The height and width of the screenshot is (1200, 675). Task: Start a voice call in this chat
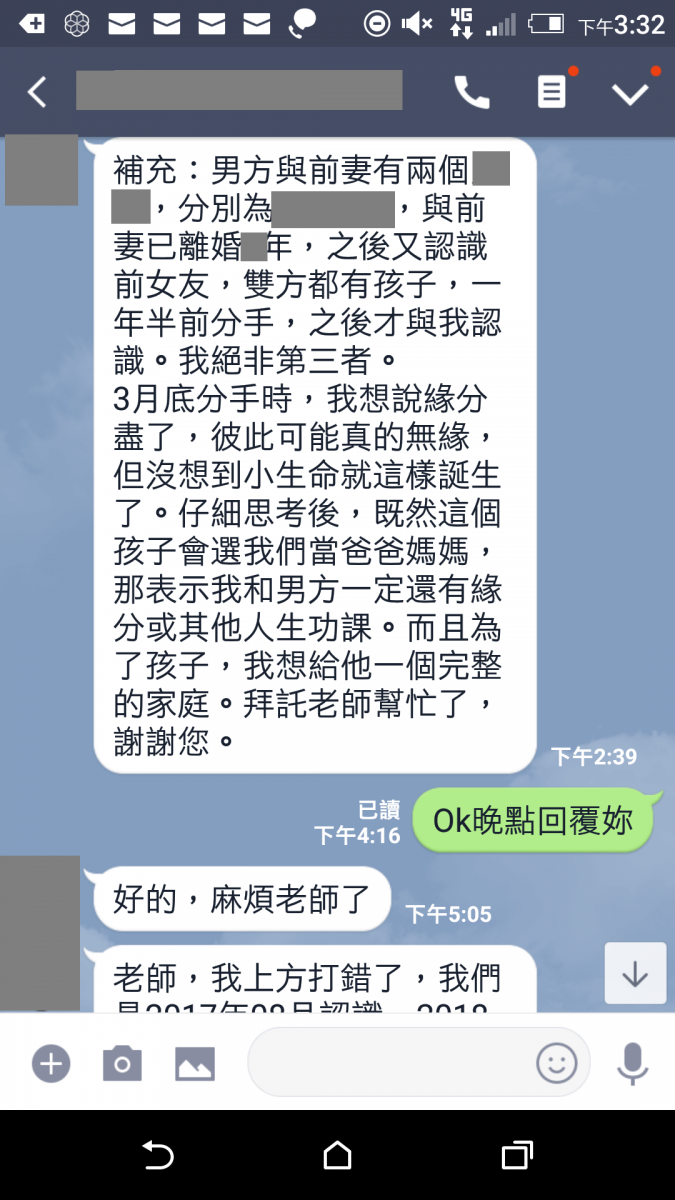(472, 92)
